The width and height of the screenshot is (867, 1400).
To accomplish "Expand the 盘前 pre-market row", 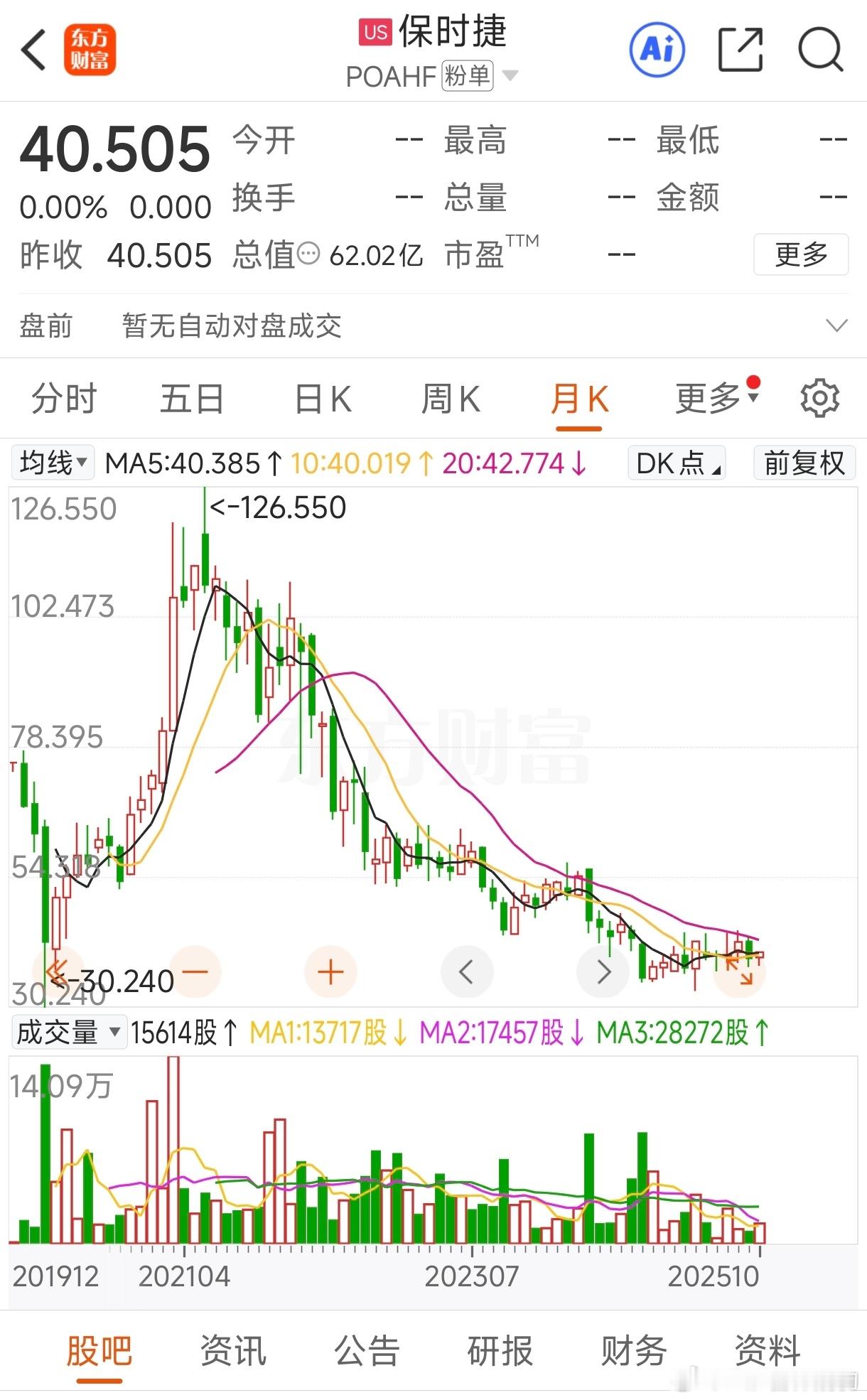I will (x=836, y=326).
